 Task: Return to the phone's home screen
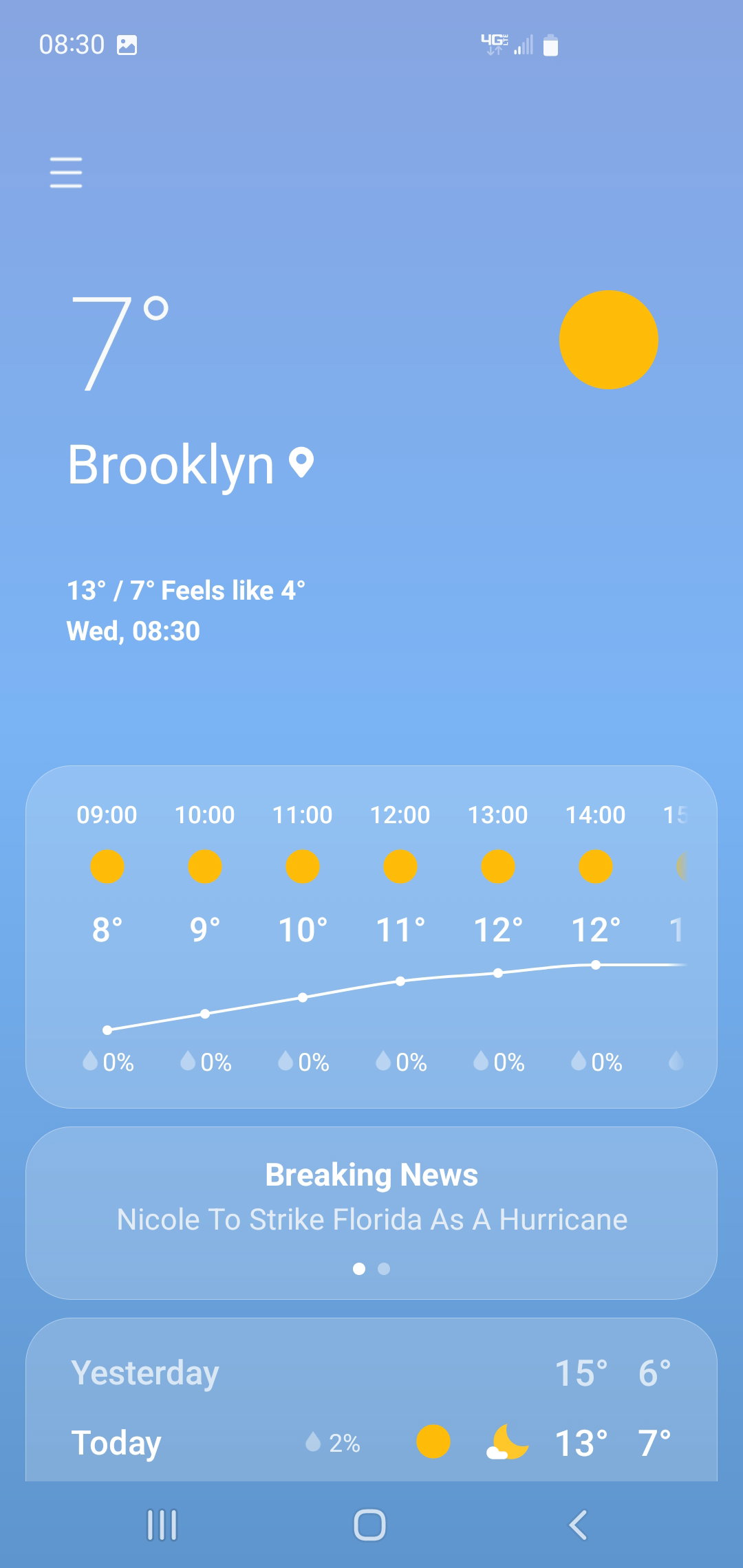[369, 1525]
